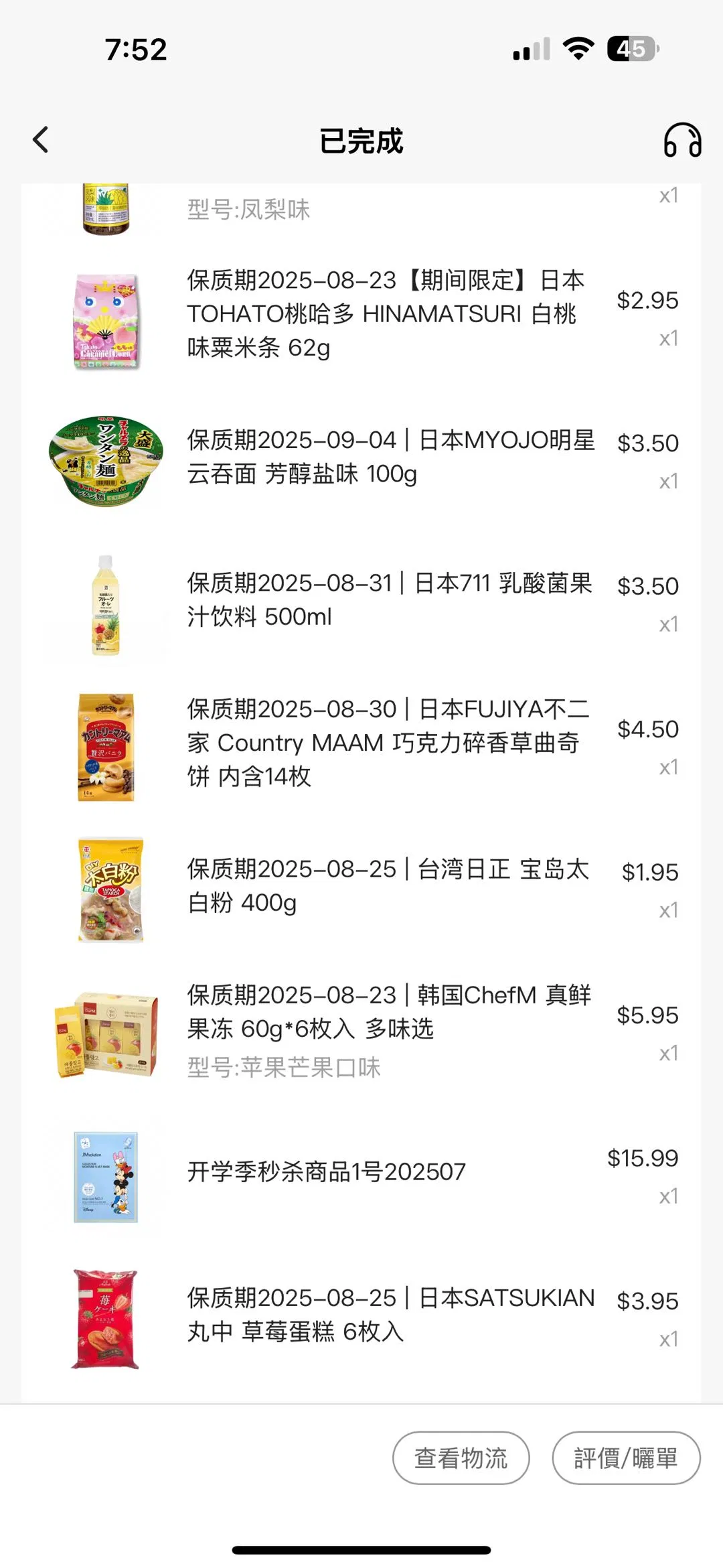This screenshot has width=723, height=1568.
Task: Tap the 評價/曬單 button
Action: click(x=626, y=1457)
